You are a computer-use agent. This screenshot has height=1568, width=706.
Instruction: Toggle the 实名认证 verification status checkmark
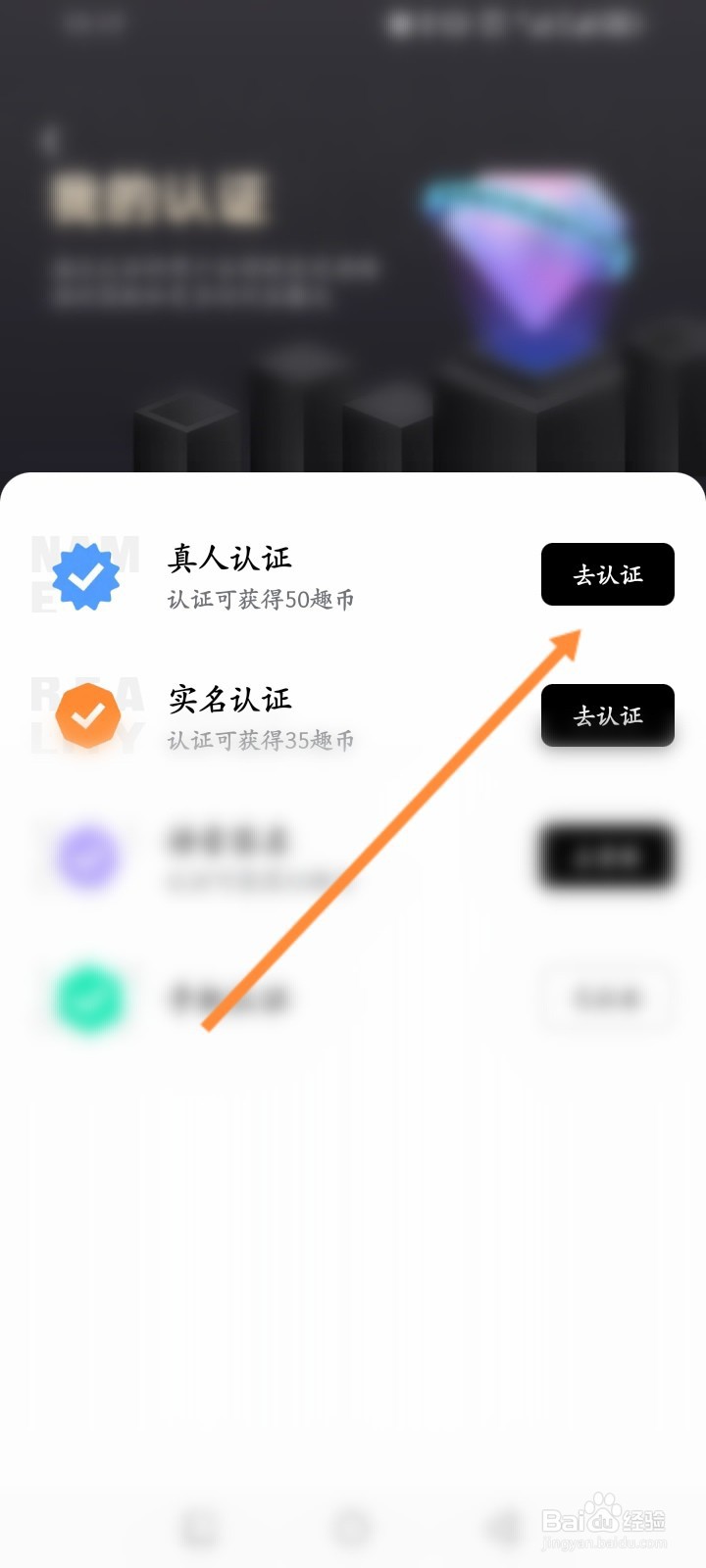pyautogui.click(x=88, y=716)
